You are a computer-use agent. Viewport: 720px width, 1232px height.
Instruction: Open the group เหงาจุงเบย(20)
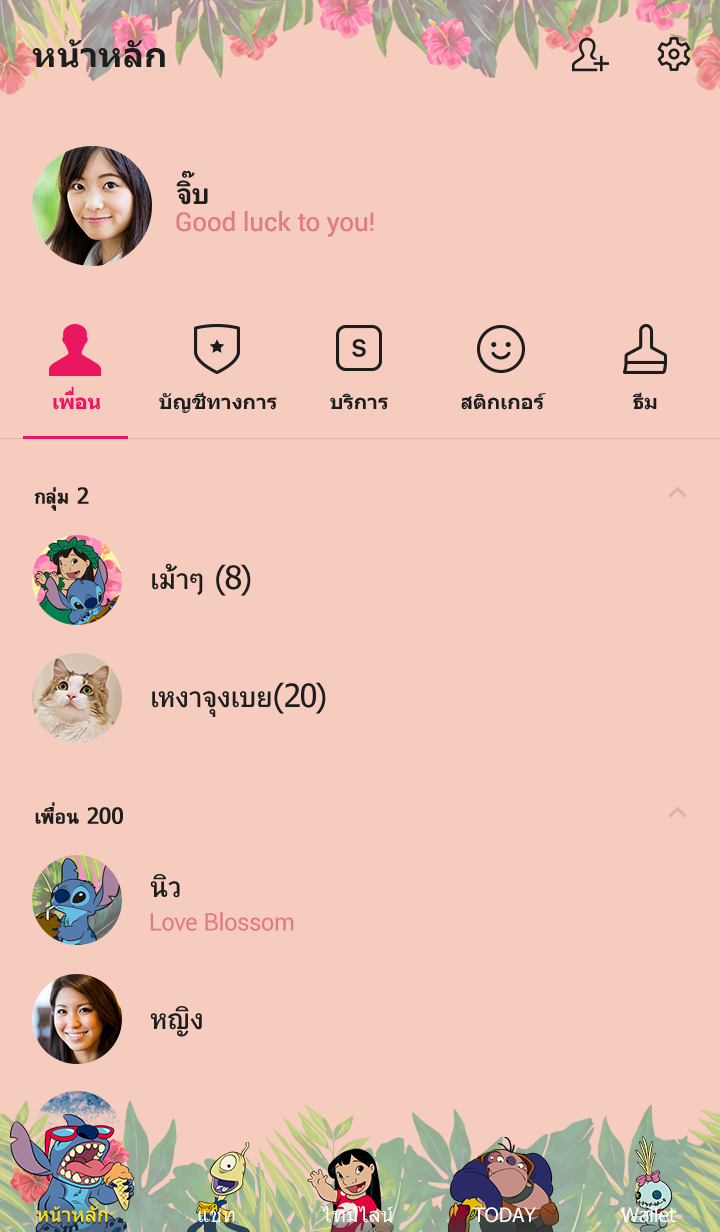pyautogui.click(x=238, y=697)
